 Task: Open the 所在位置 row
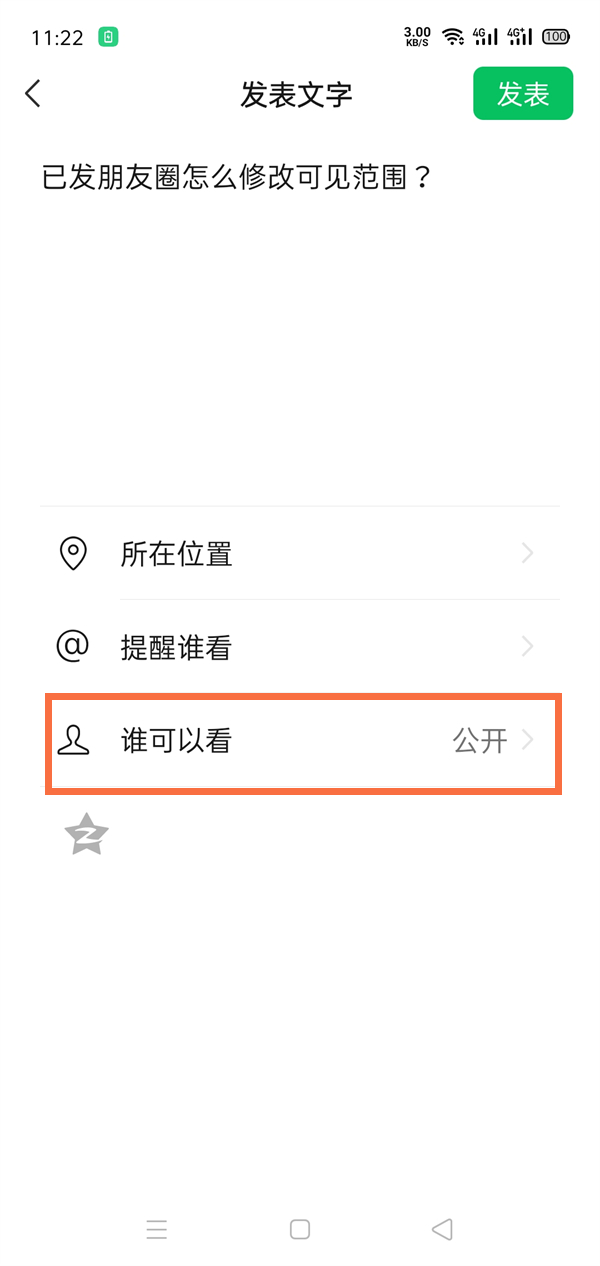pos(300,553)
